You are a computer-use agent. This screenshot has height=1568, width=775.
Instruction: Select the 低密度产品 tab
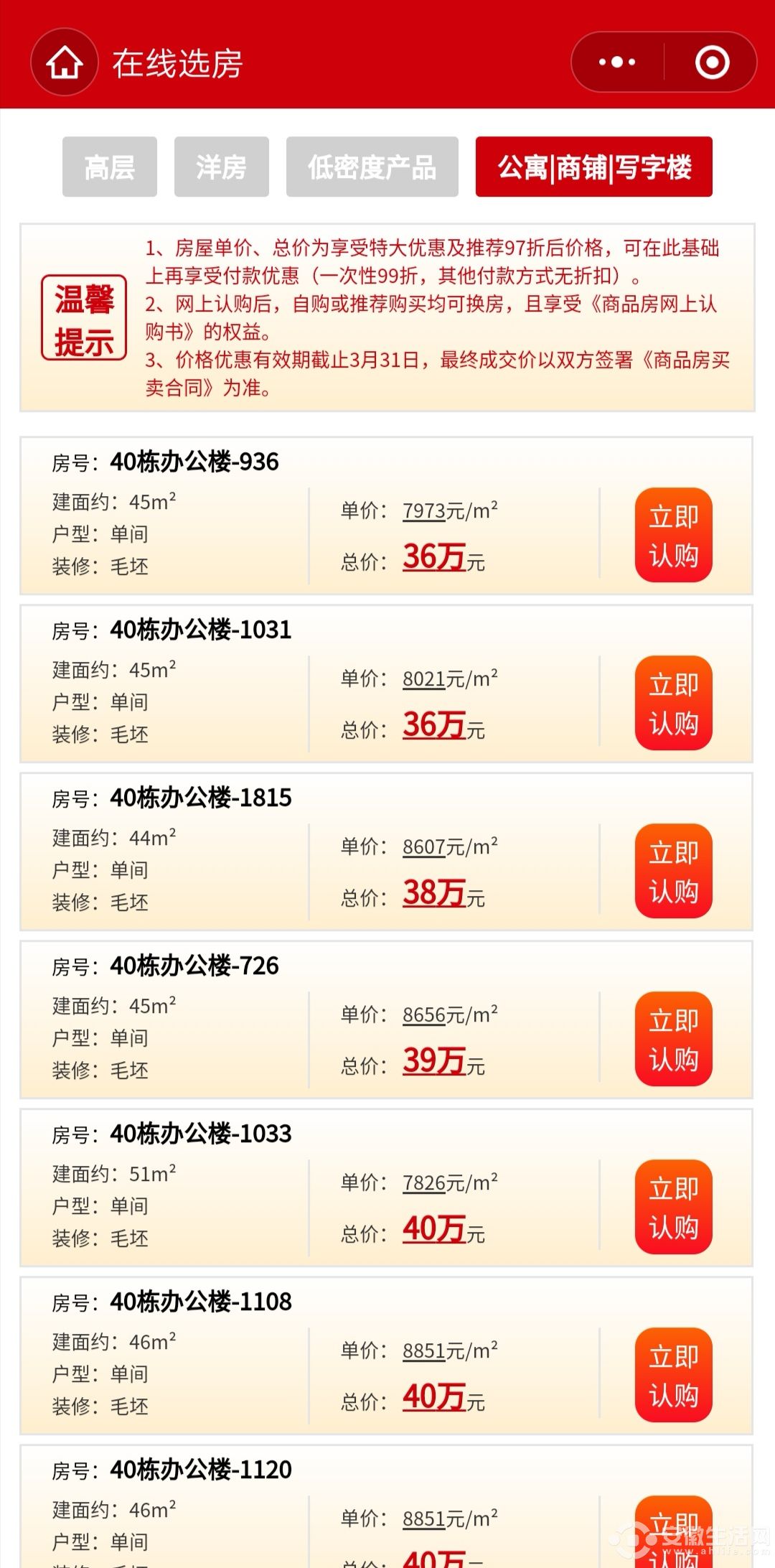tap(372, 167)
